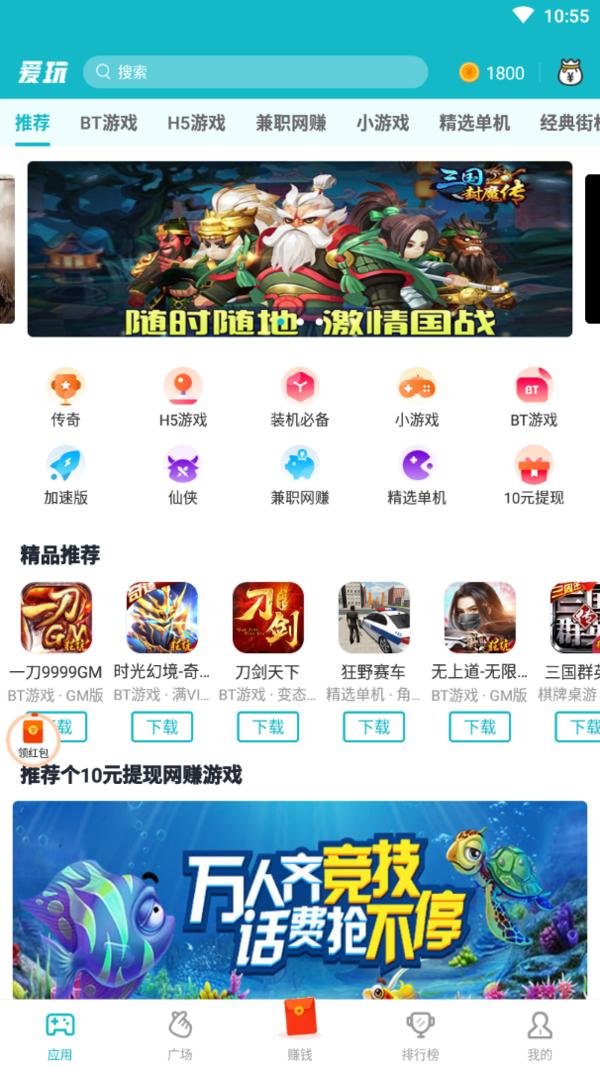Open the 小游戏 top tab
600x1069 pixels.
click(382, 123)
